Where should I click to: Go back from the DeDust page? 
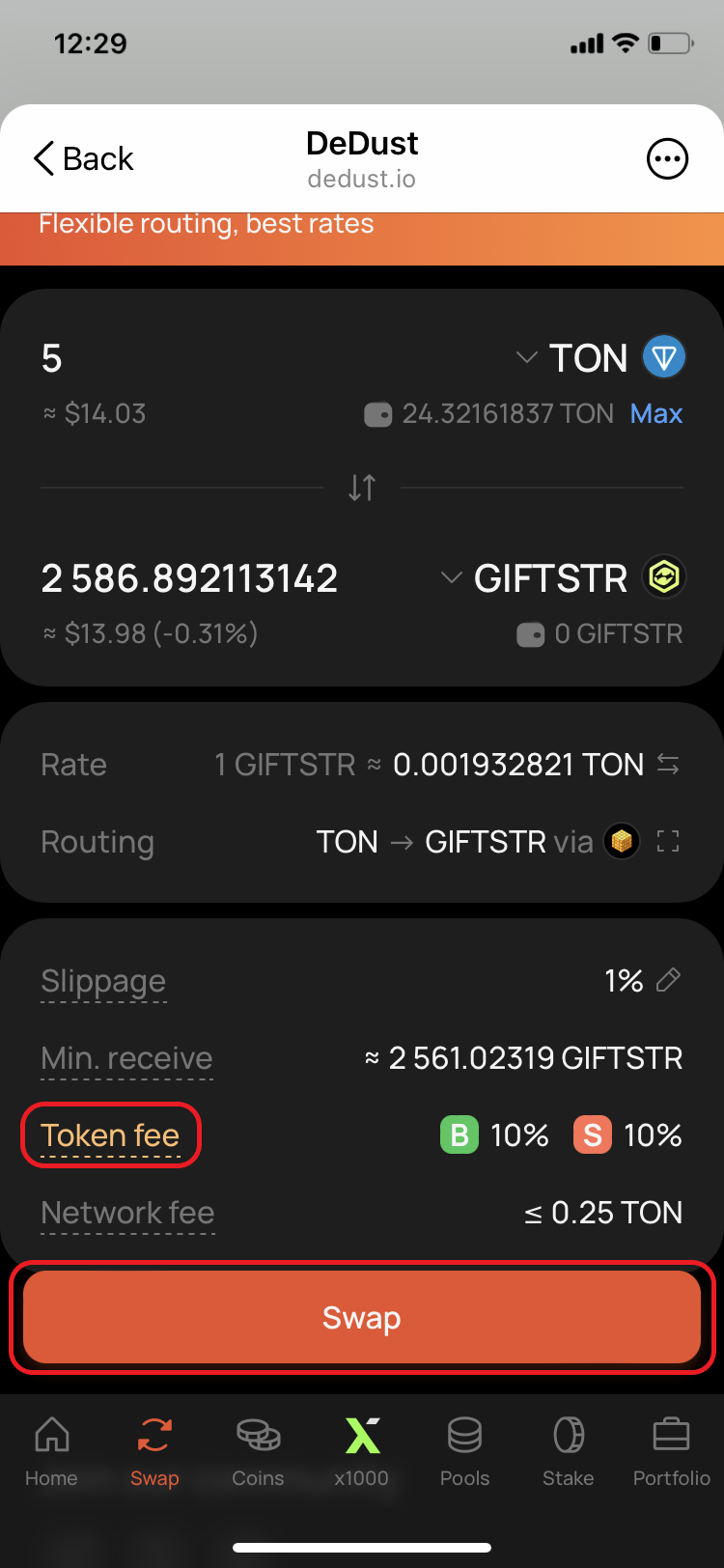point(83,158)
